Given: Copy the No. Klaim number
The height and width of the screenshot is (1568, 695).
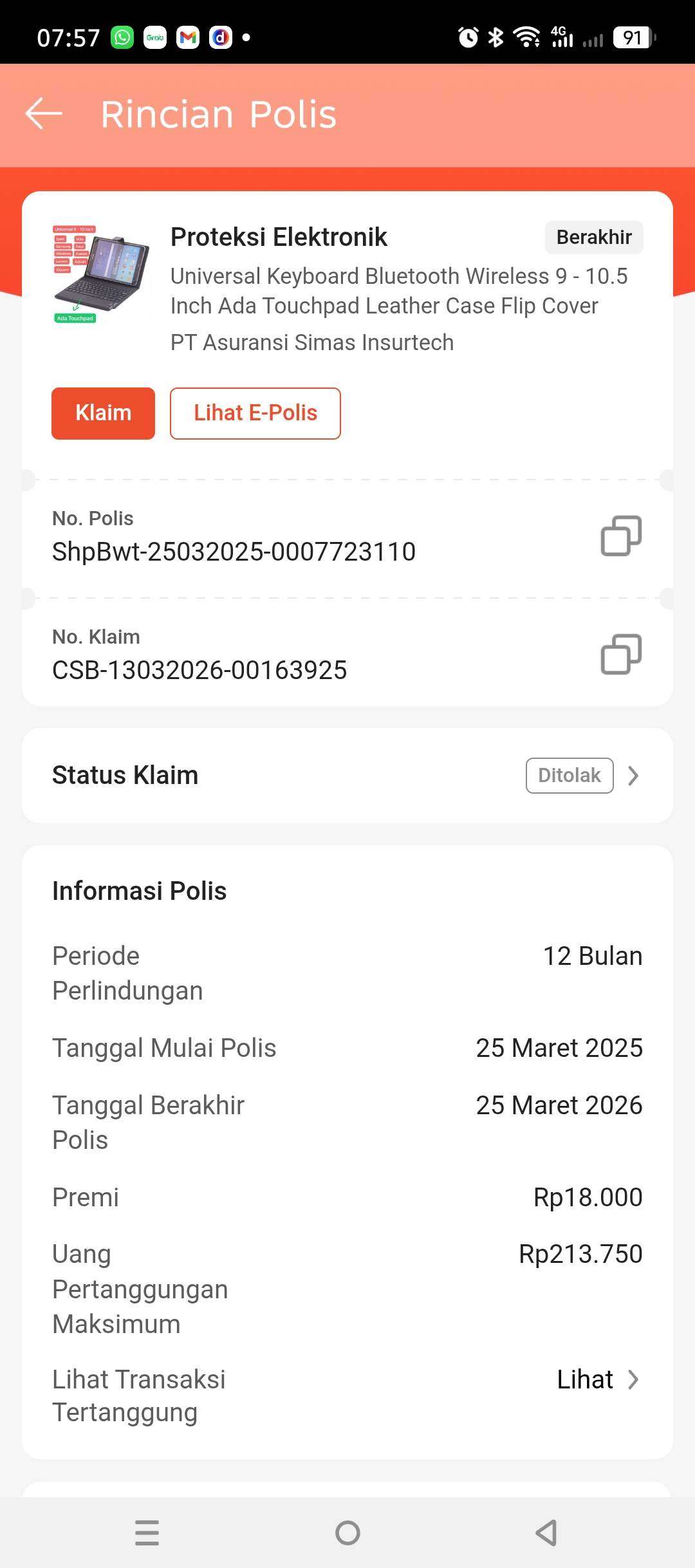Looking at the screenshot, I should pos(621,653).
